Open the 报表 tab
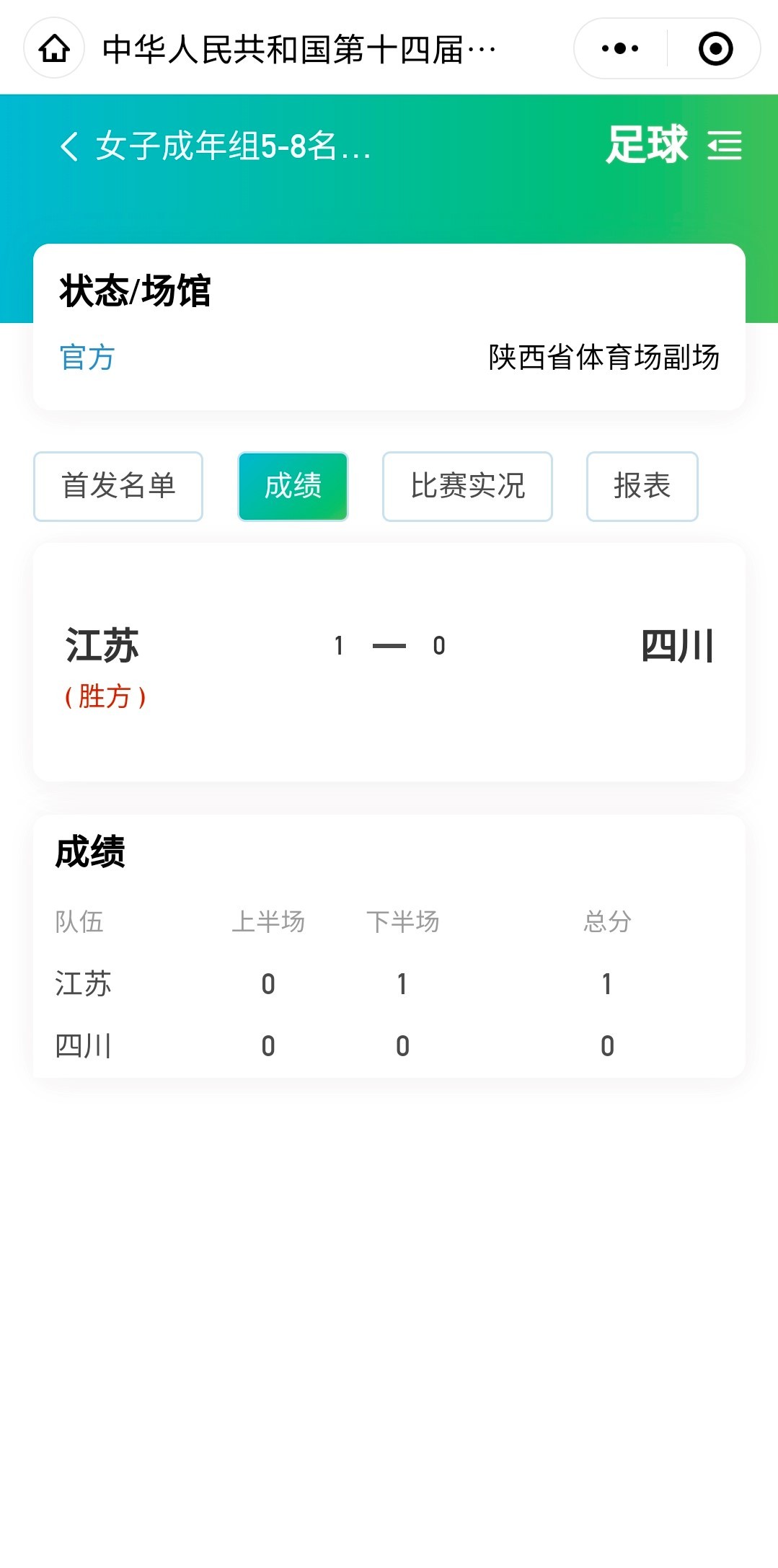 tap(642, 486)
